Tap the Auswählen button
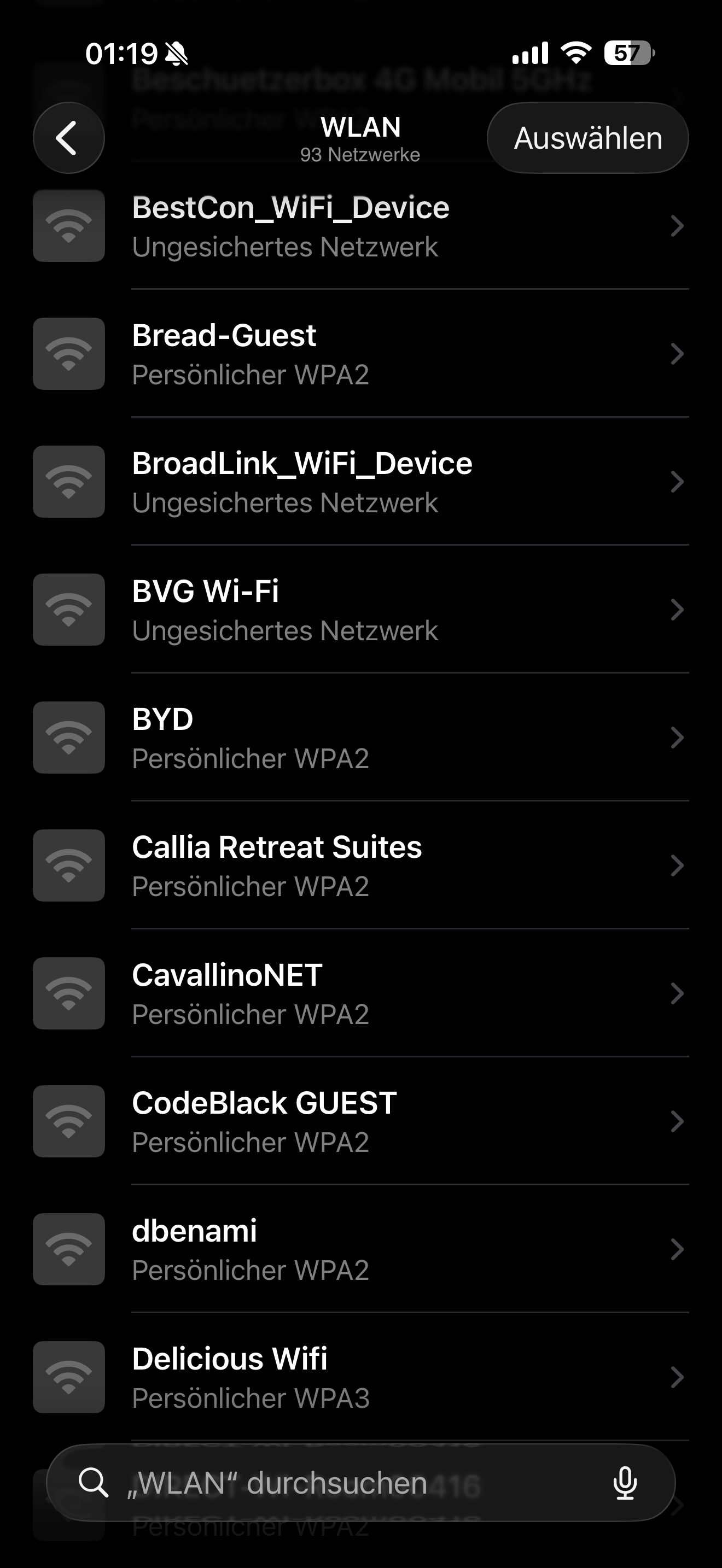722x1568 pixels. [587, 138]
